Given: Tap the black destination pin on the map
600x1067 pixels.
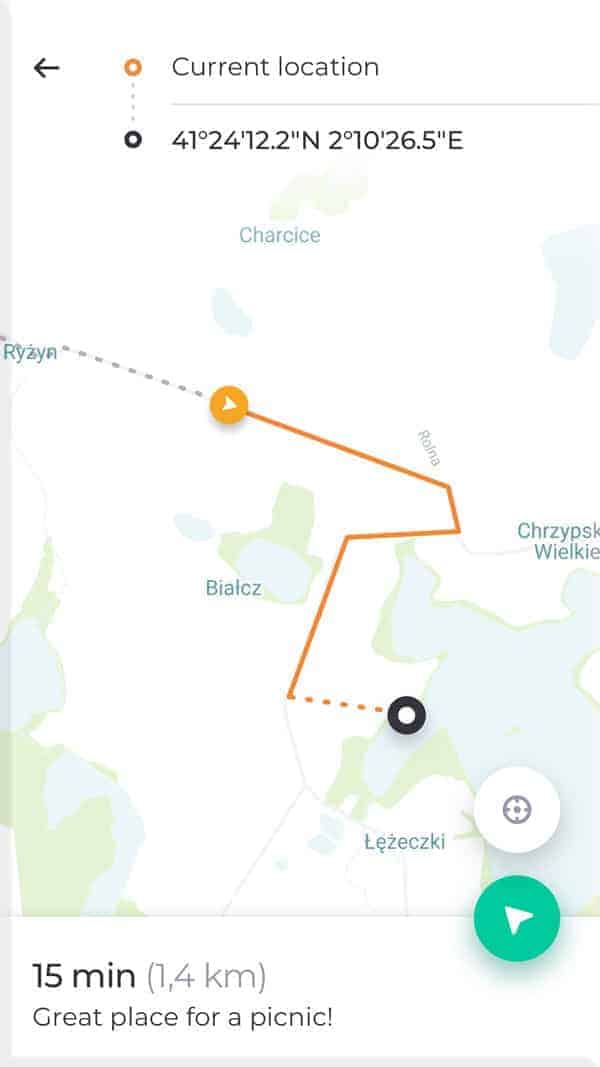Looking at the screenshot, I should pos(406,715).
